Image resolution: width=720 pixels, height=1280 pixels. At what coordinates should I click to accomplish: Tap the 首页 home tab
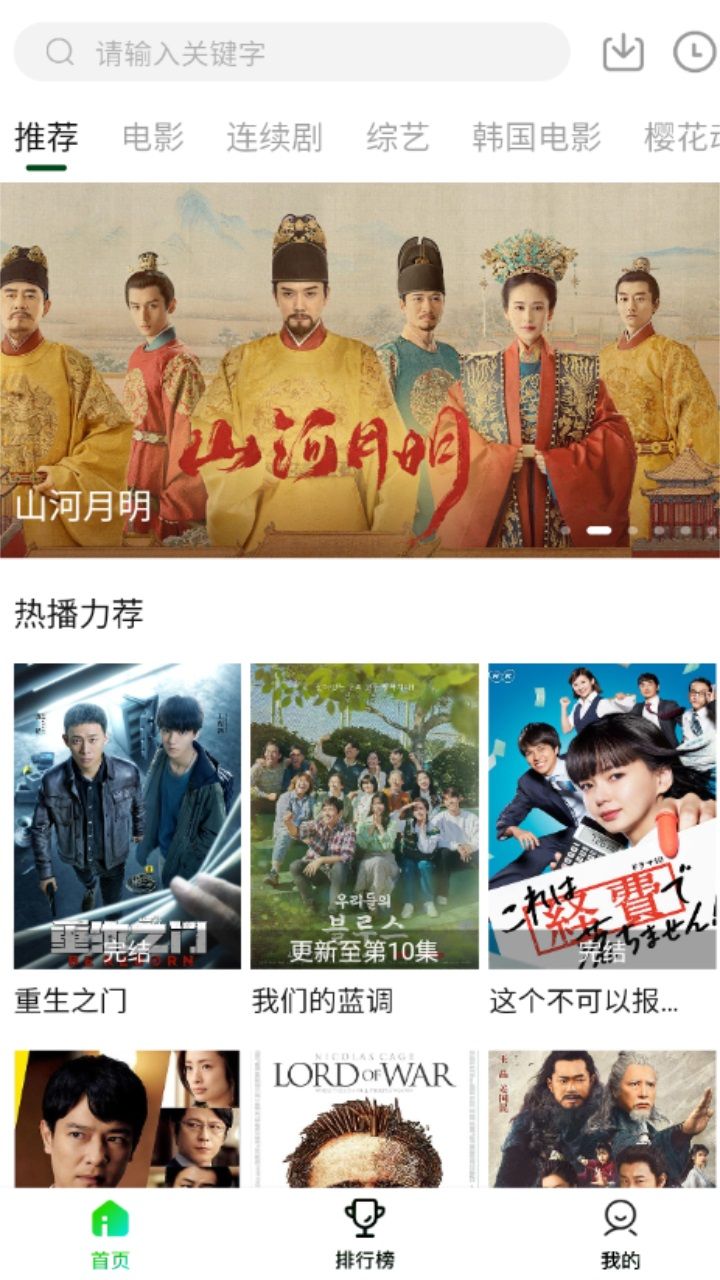tap(110, 1235)
